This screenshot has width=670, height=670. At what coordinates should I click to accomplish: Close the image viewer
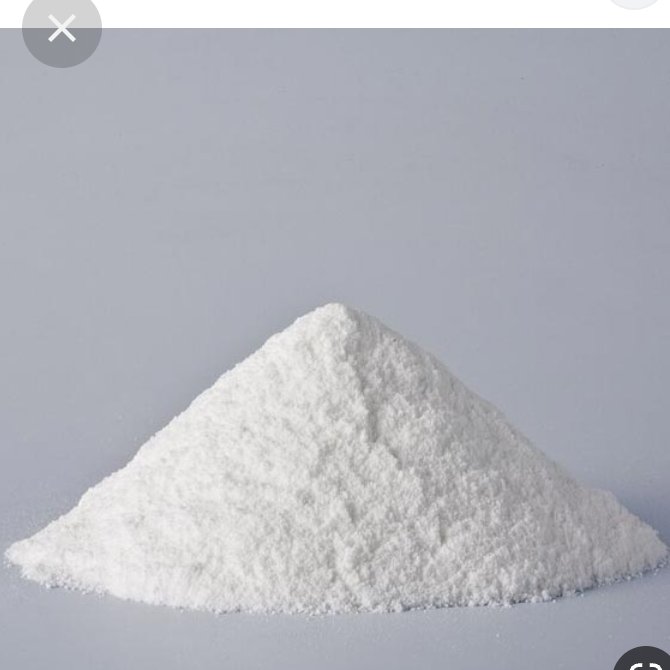(62, 28)
